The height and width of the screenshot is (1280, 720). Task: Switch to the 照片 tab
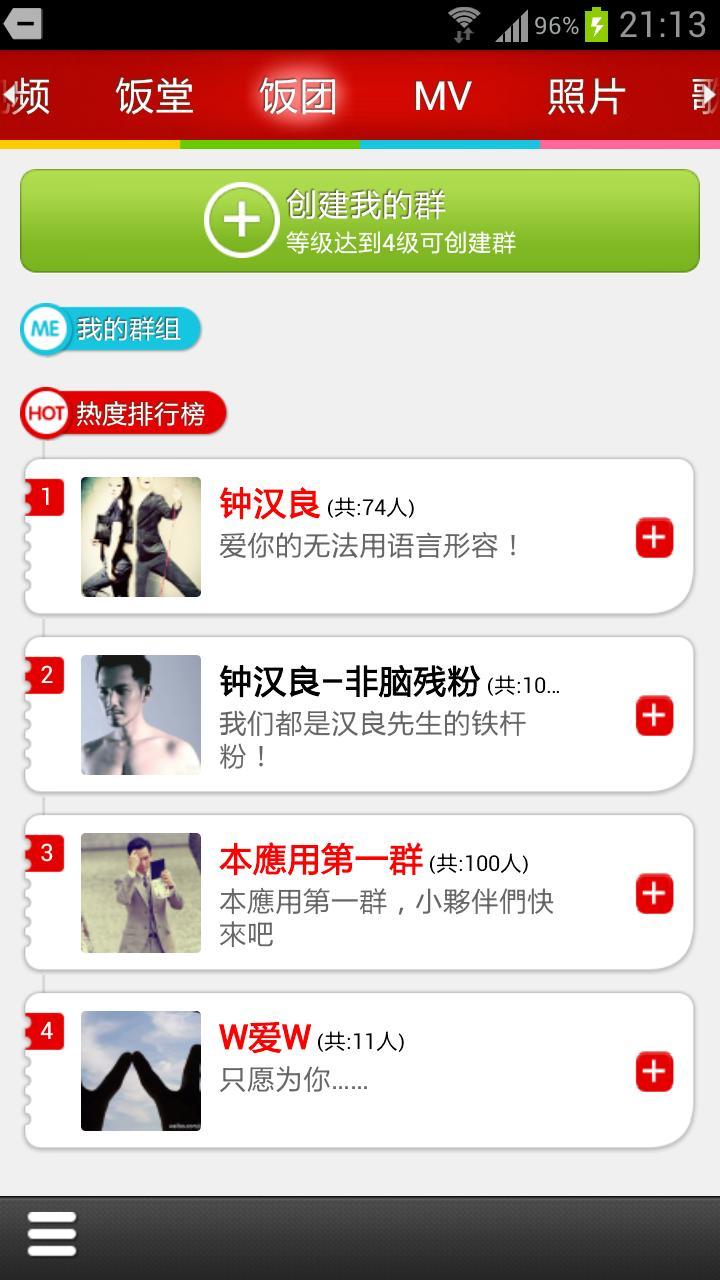click(586, 96)
